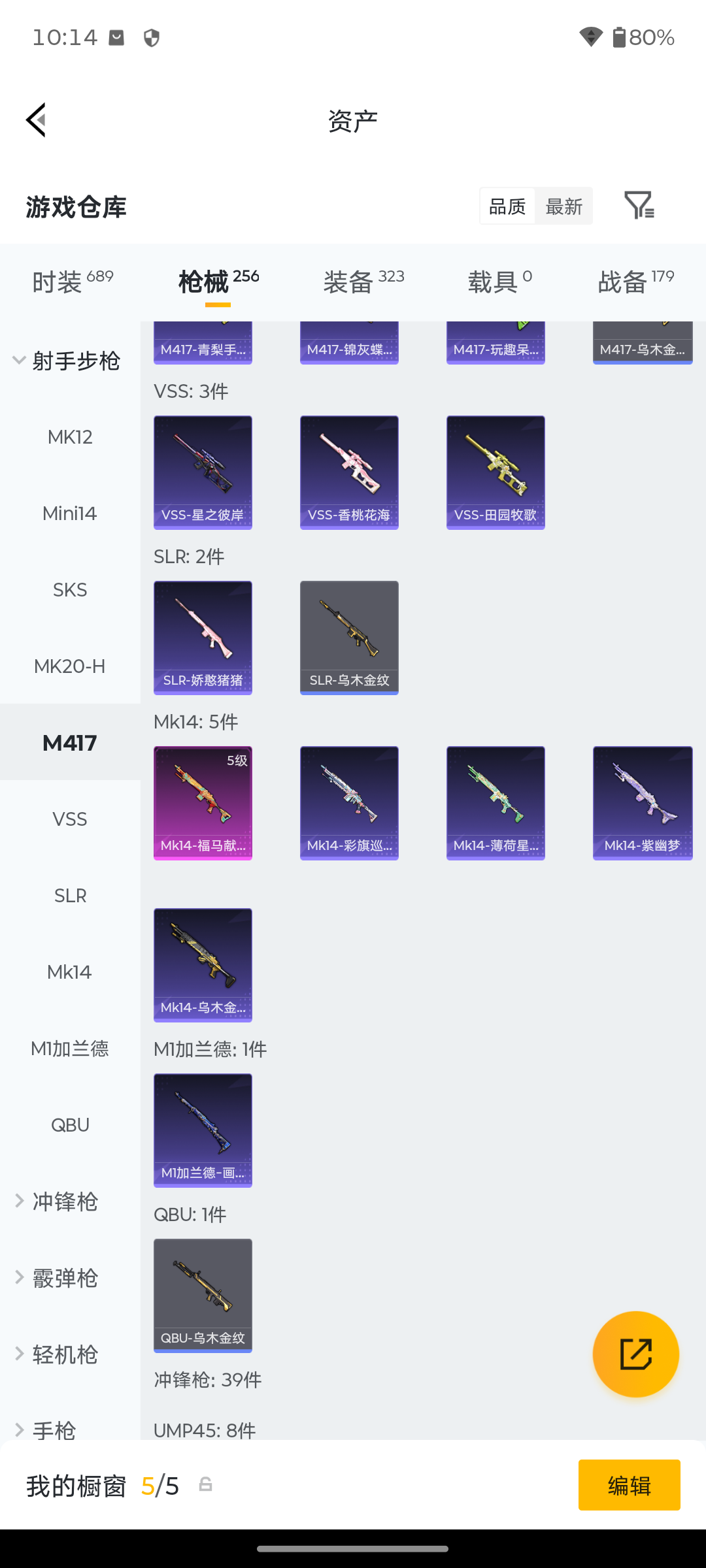Switch to the 时装 tab
Viewport: 706px width, 1568px height.
[73, 282]
